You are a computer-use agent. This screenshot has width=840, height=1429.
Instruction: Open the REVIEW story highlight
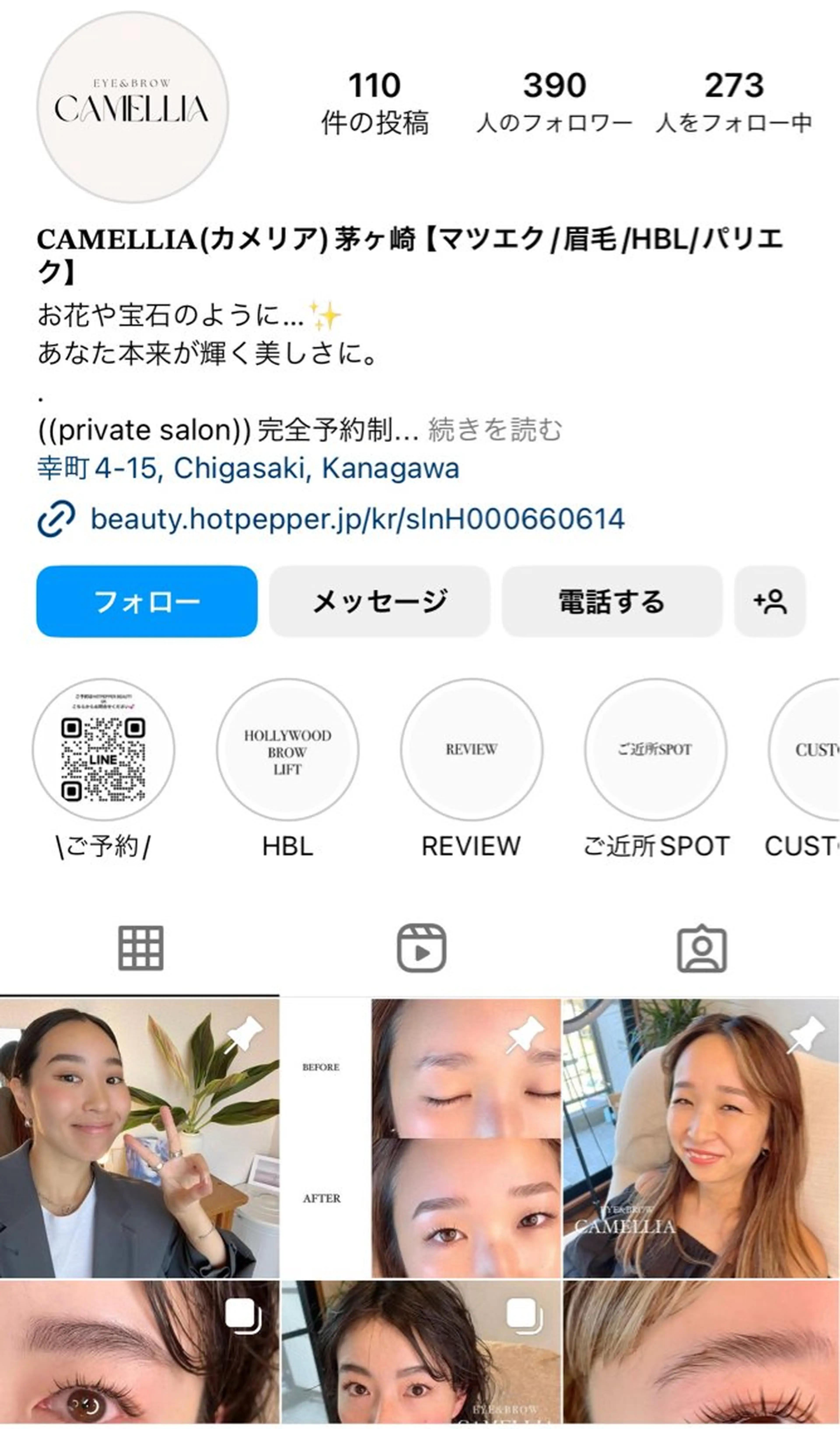pyautogui.click(x=471, y=750)
